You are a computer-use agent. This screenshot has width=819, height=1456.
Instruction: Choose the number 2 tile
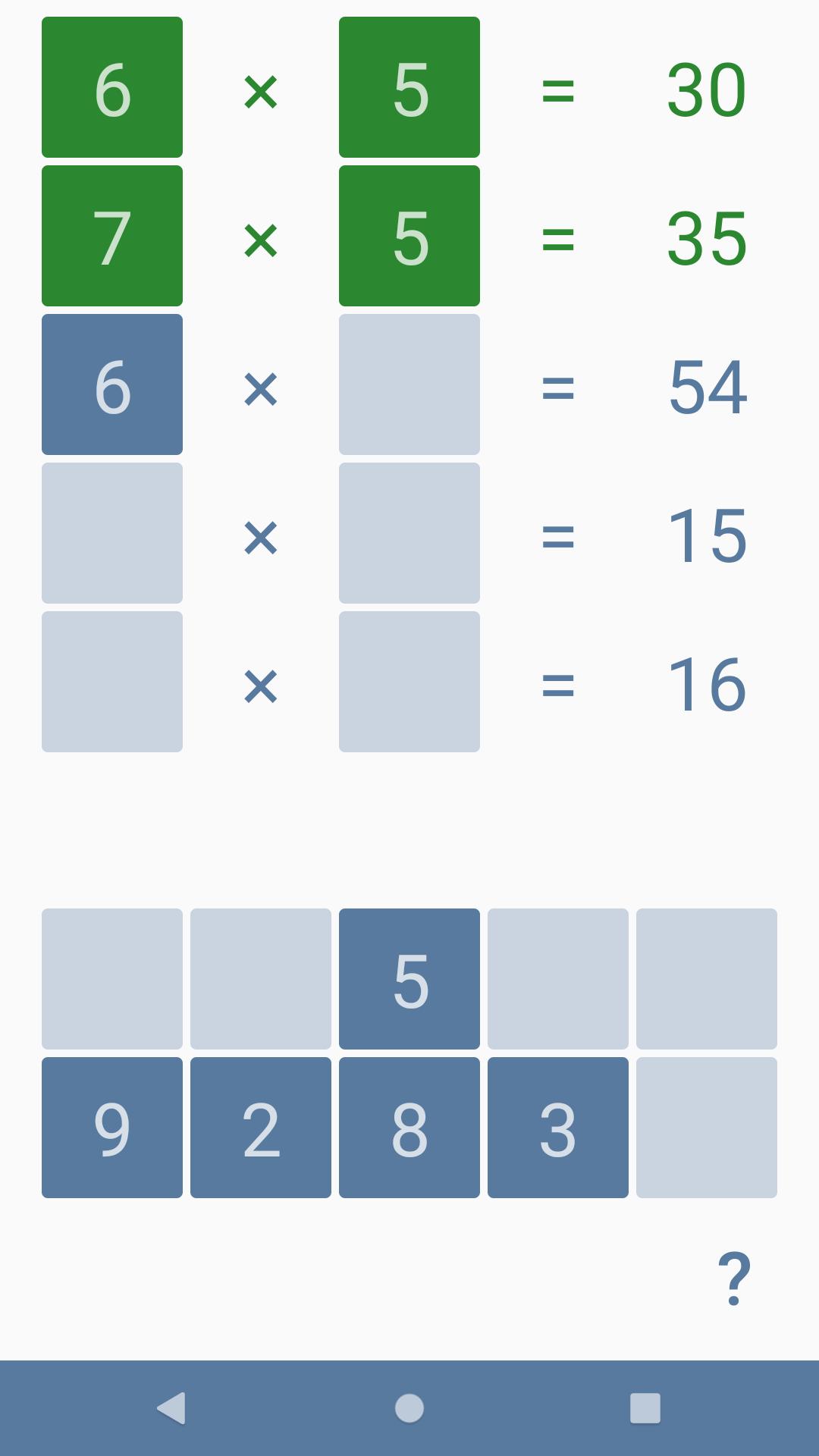click(261, 1128)
